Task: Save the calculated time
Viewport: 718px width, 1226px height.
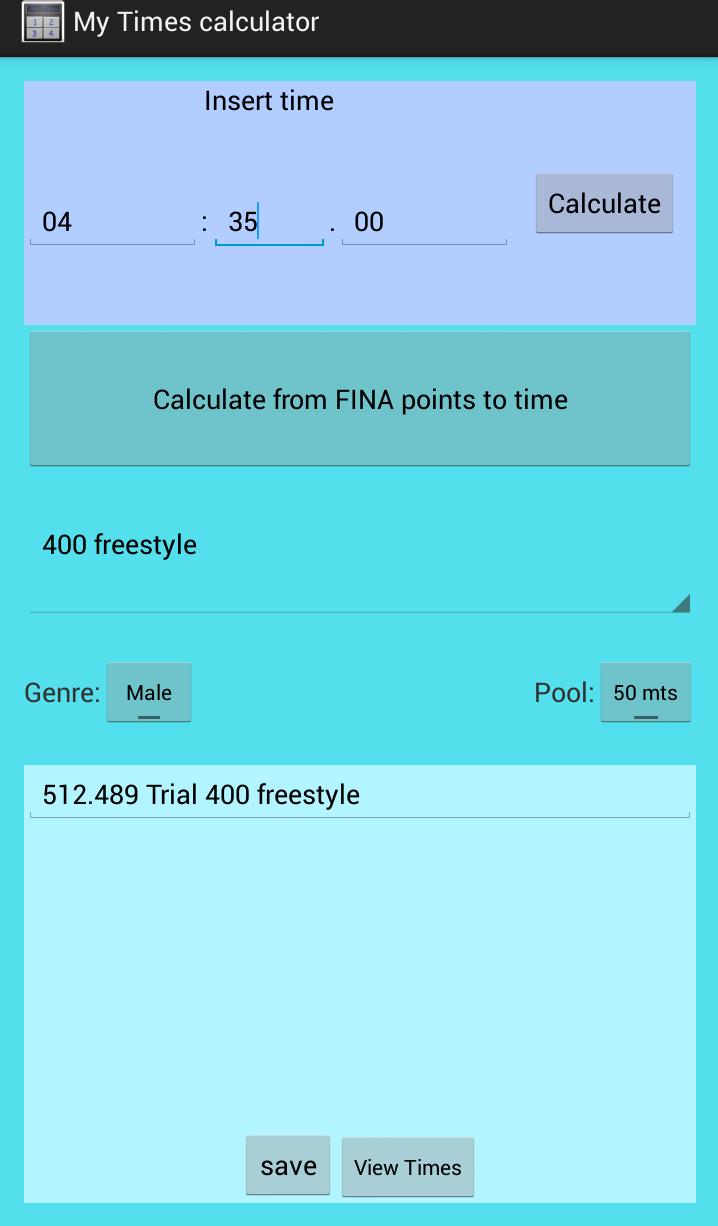Action: point(288,1166)
